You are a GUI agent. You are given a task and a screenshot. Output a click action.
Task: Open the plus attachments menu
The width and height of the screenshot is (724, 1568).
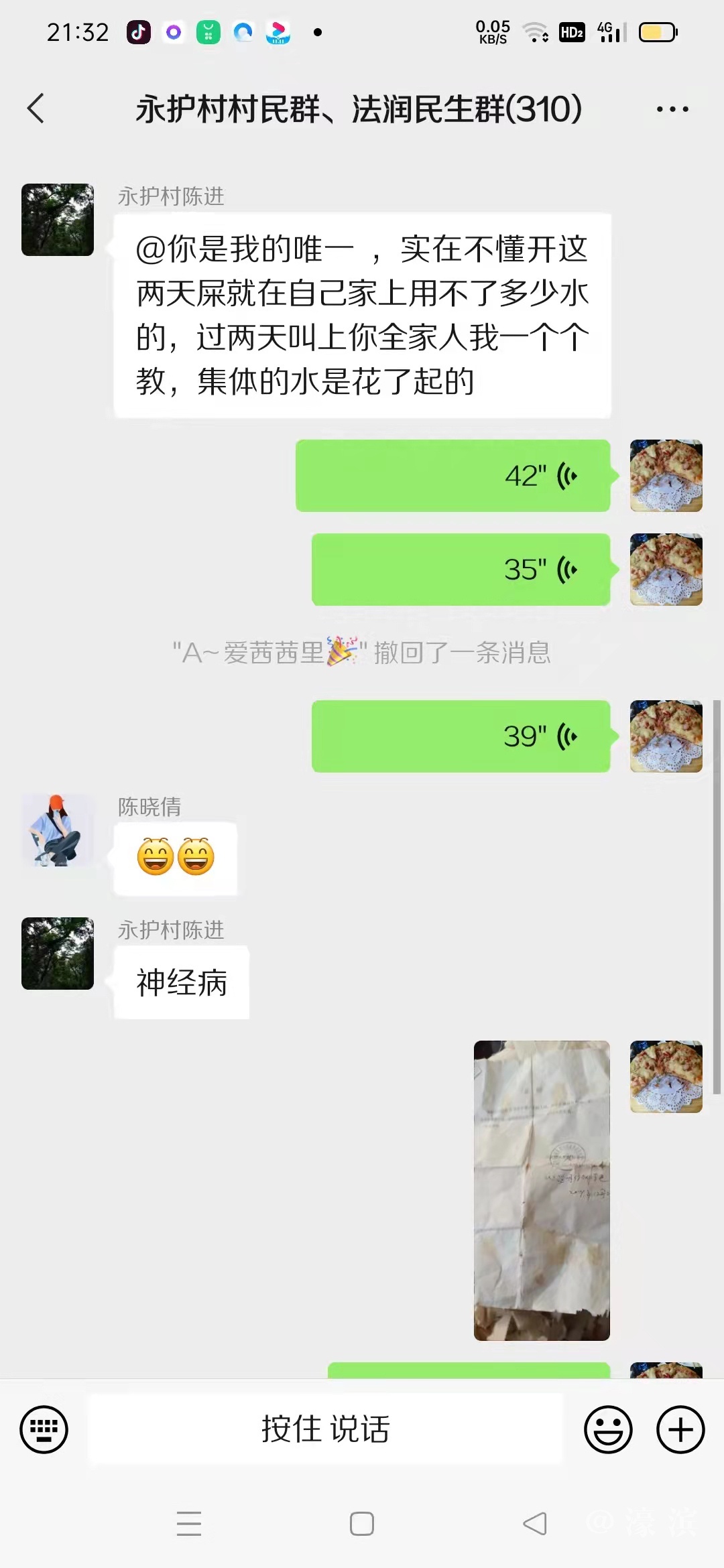pos(680,1429)
